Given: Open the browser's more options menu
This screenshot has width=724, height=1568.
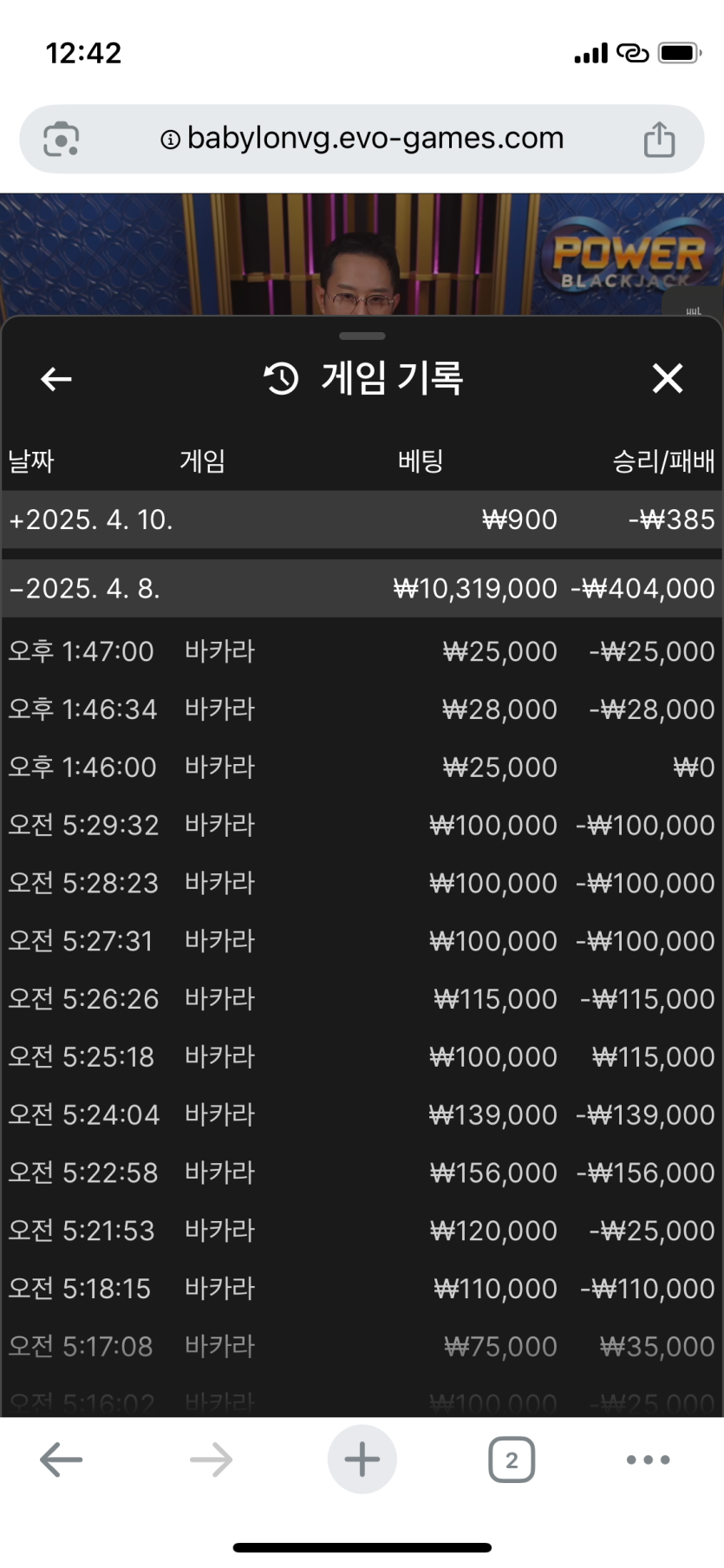Looking at the screenshot, I should (x=648, y=1460).
